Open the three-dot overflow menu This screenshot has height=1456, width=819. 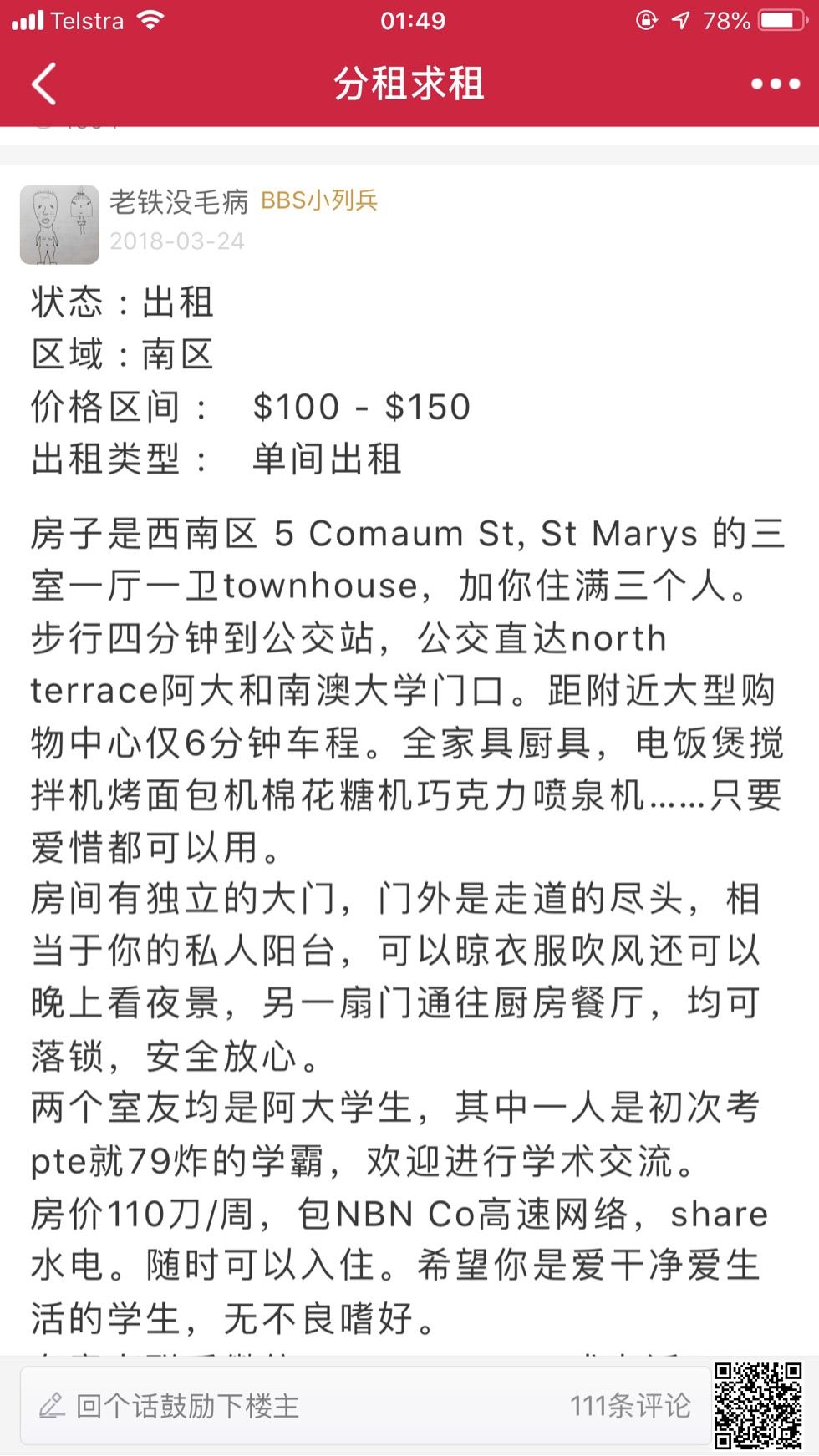coord(775,84)
